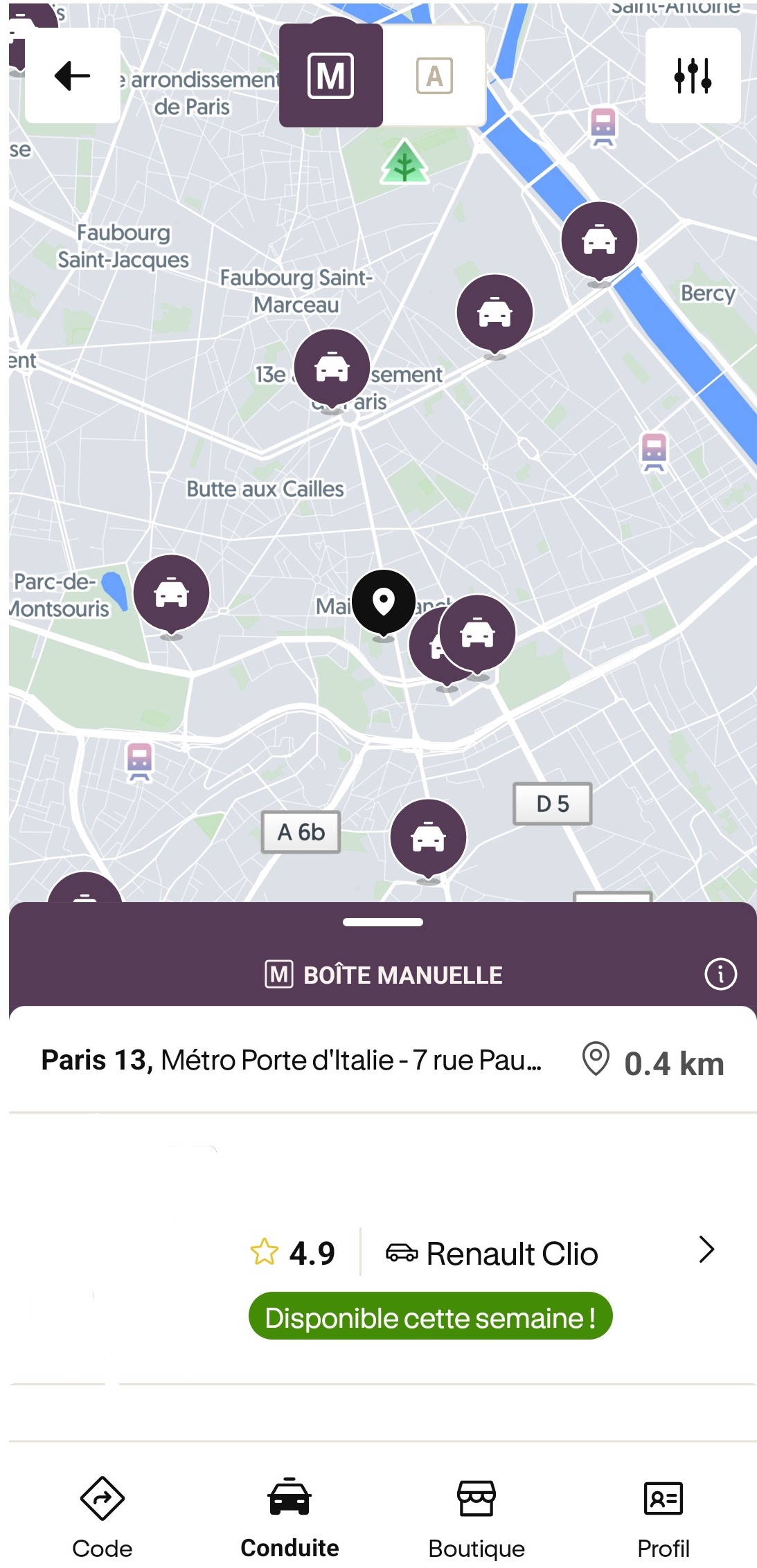
Task: Select the car marker beside the A 6b sign
Action: 428,837
